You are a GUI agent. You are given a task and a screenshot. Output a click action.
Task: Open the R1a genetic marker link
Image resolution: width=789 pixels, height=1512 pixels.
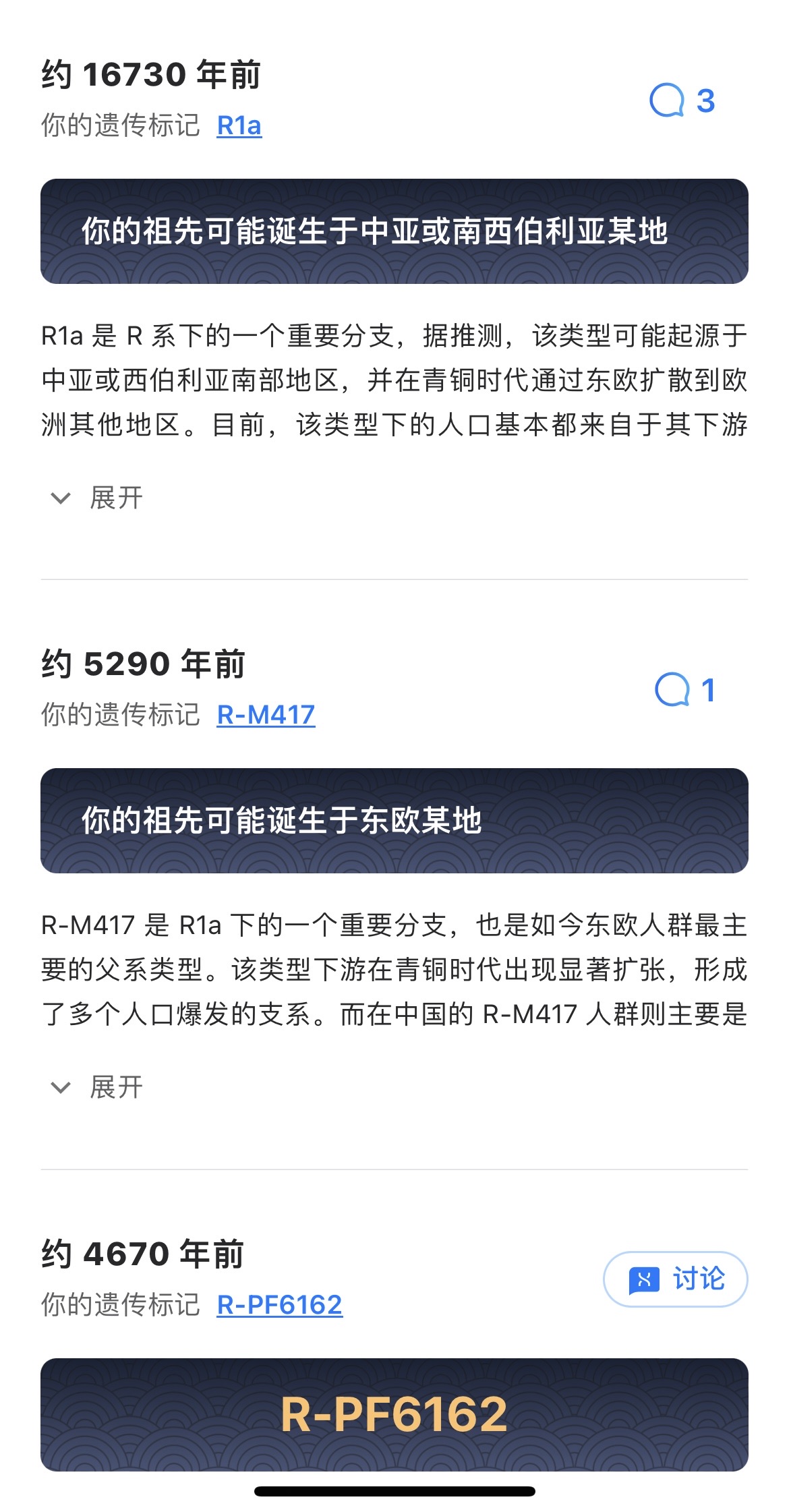[239, 125]
